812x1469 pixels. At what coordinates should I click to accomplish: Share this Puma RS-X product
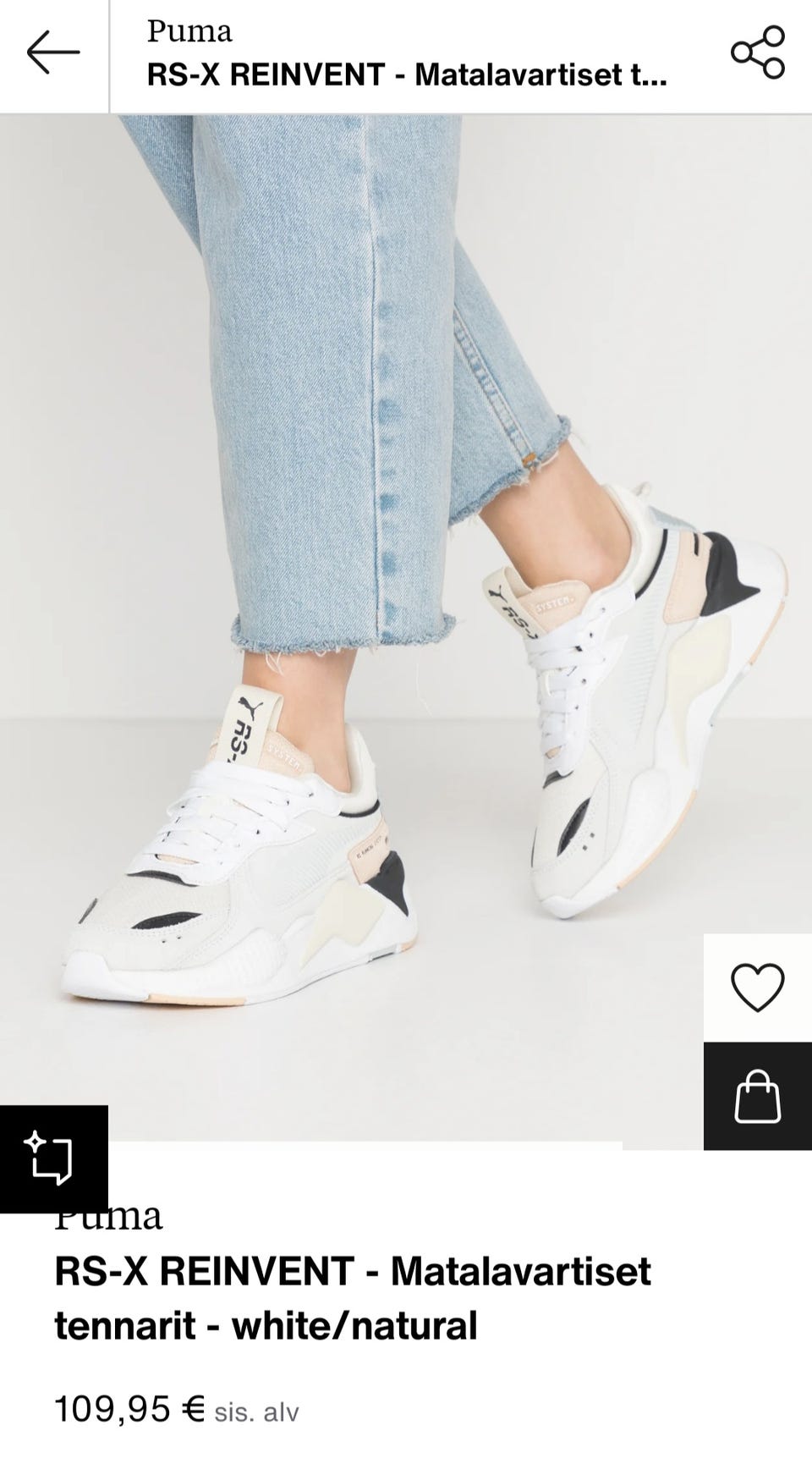pos(757,52)
